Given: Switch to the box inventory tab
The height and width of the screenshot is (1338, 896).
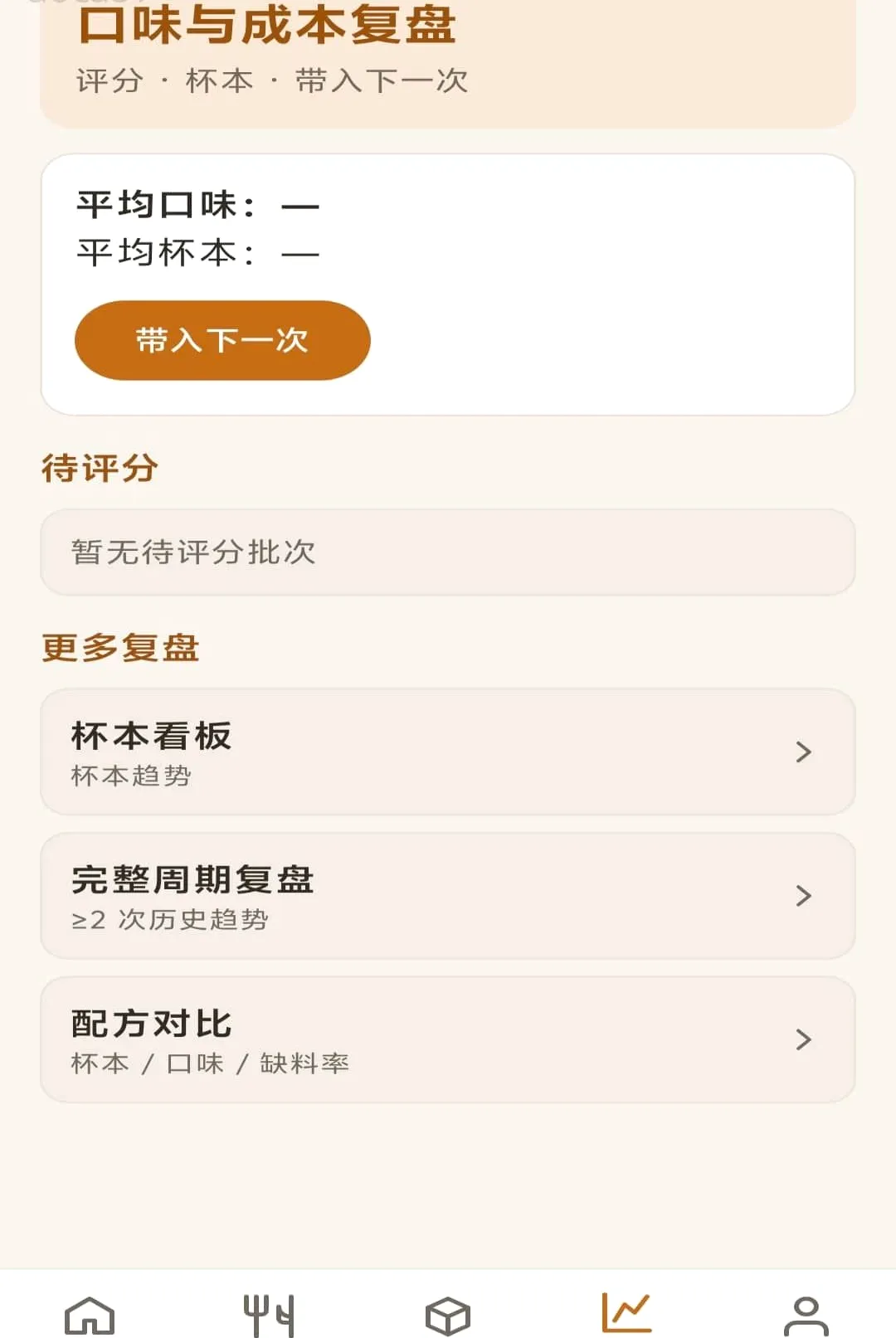Looking at the screenshot, I should click(448, 1316).
